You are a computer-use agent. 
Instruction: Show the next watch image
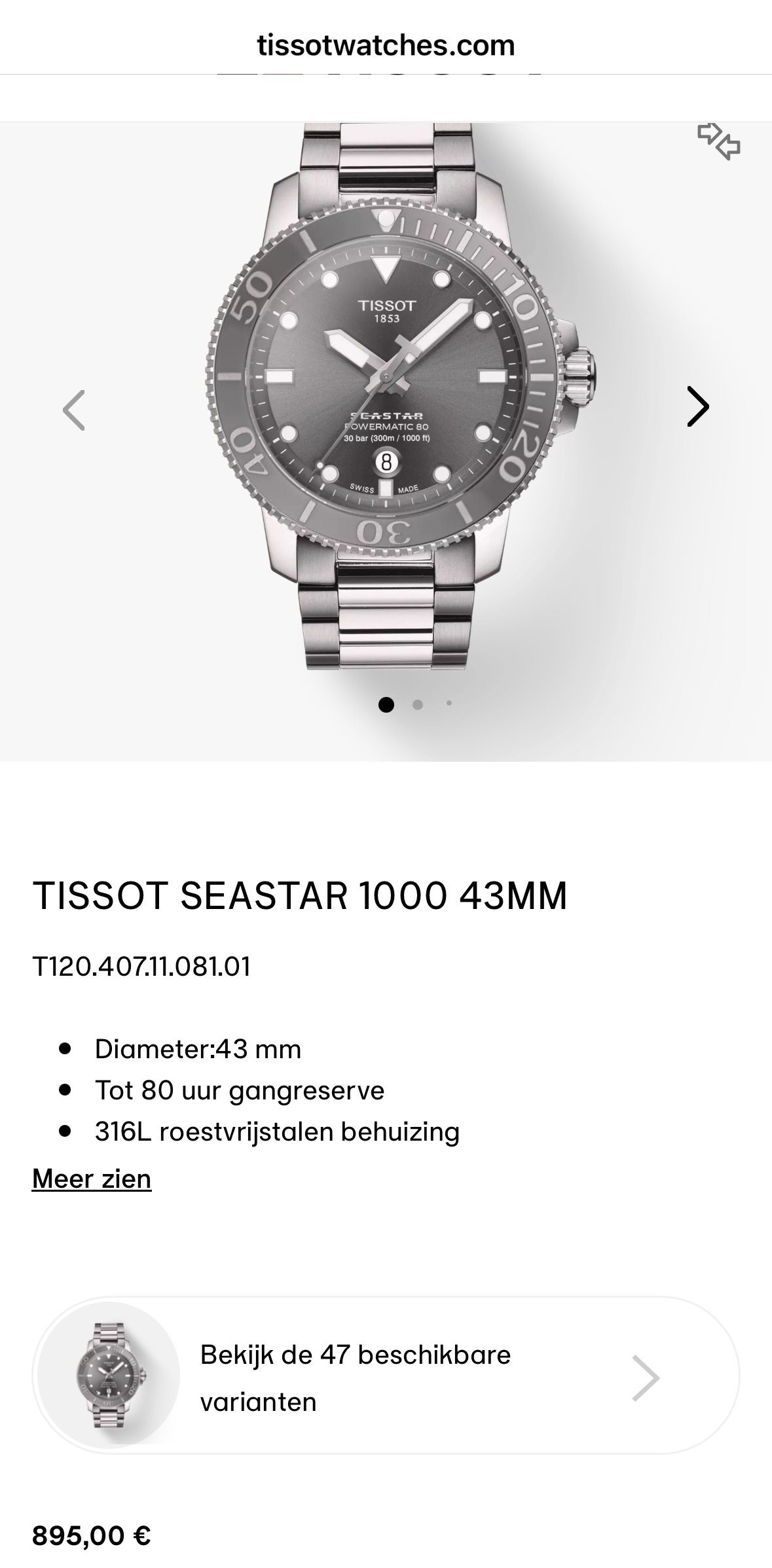click(x=698, y=407)
